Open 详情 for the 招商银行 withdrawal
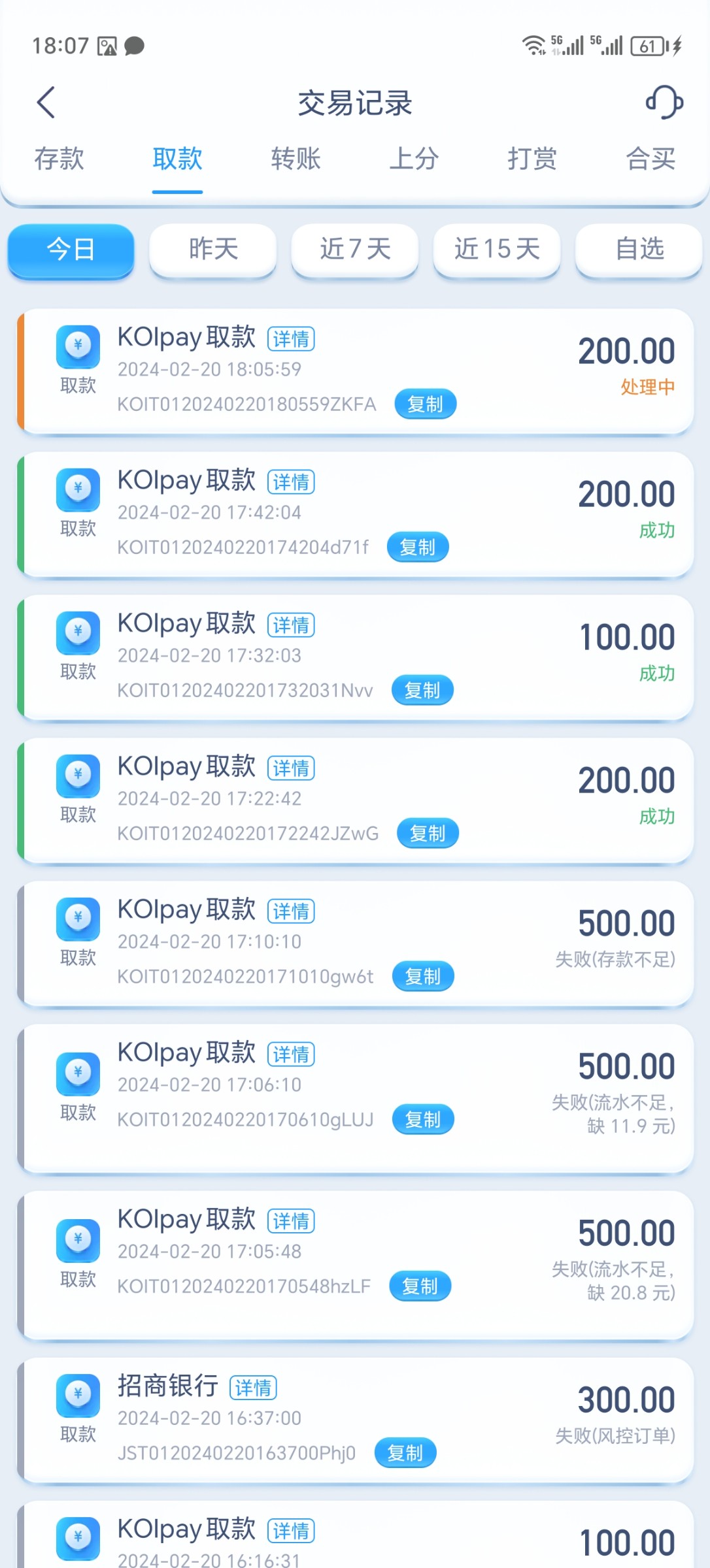Image resolution: width=710 pixels, height=1568 pixels. pos(253,1387)
